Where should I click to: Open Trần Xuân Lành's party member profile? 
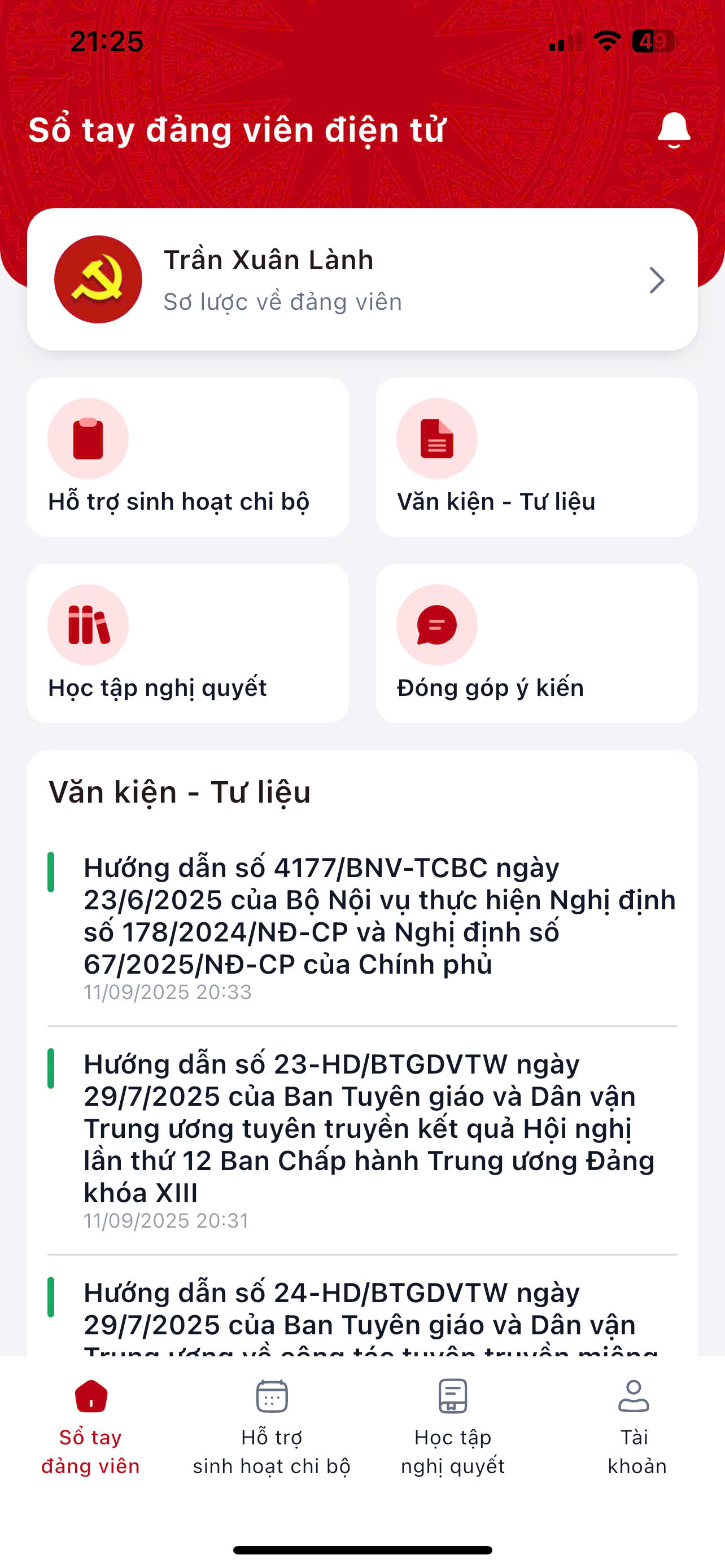[x=362, y=279]
